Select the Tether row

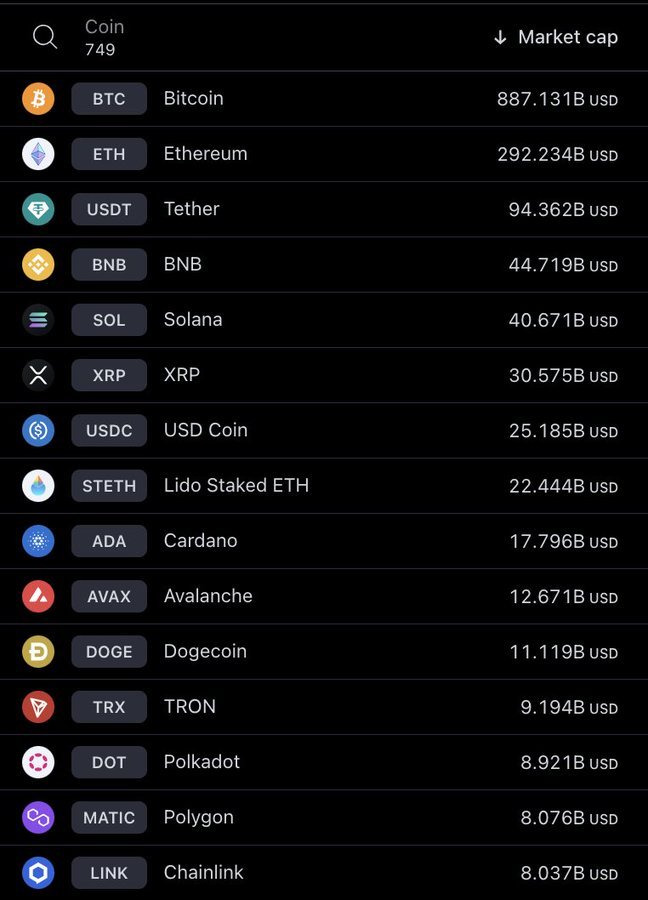(x=191, y=209)
